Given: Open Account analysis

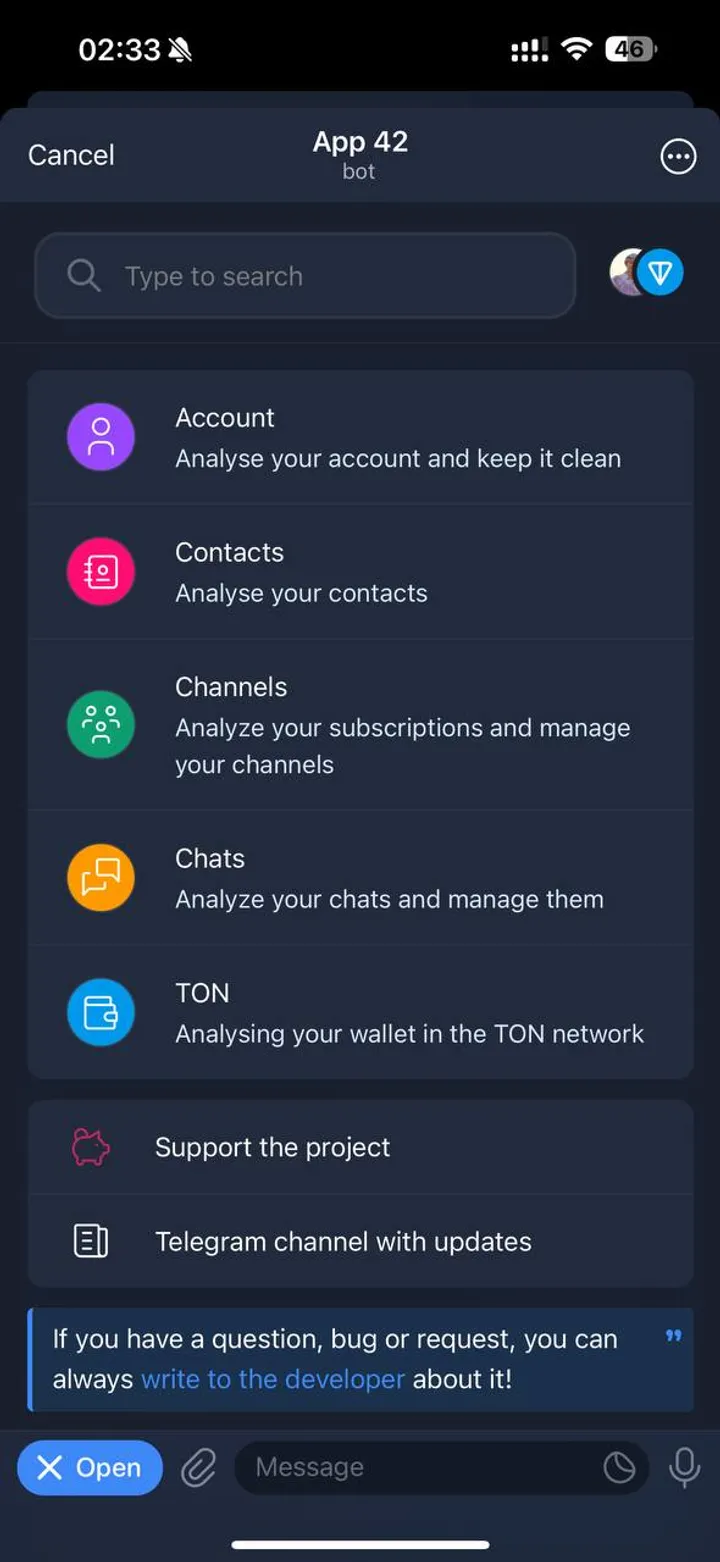Looking at the screenshot, I should pyautogui.click(x=360, y=438).
